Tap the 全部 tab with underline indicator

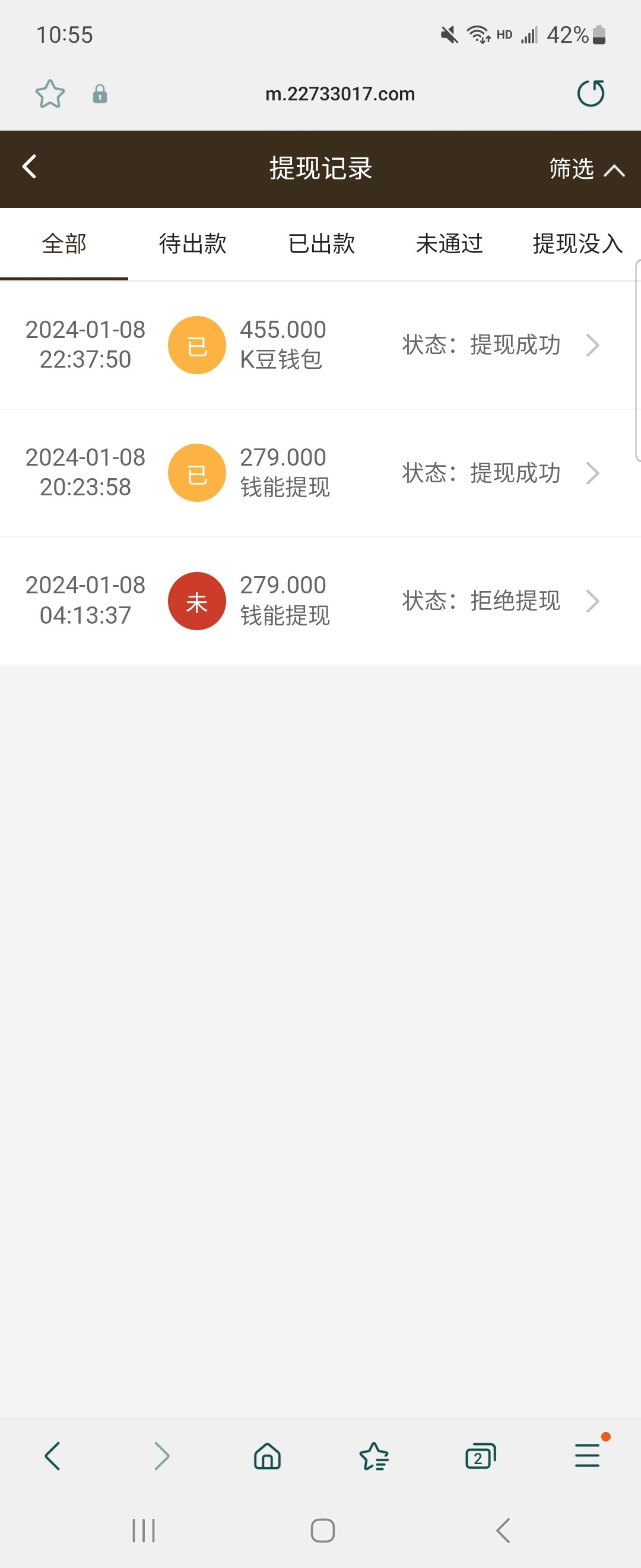(64, 244)
